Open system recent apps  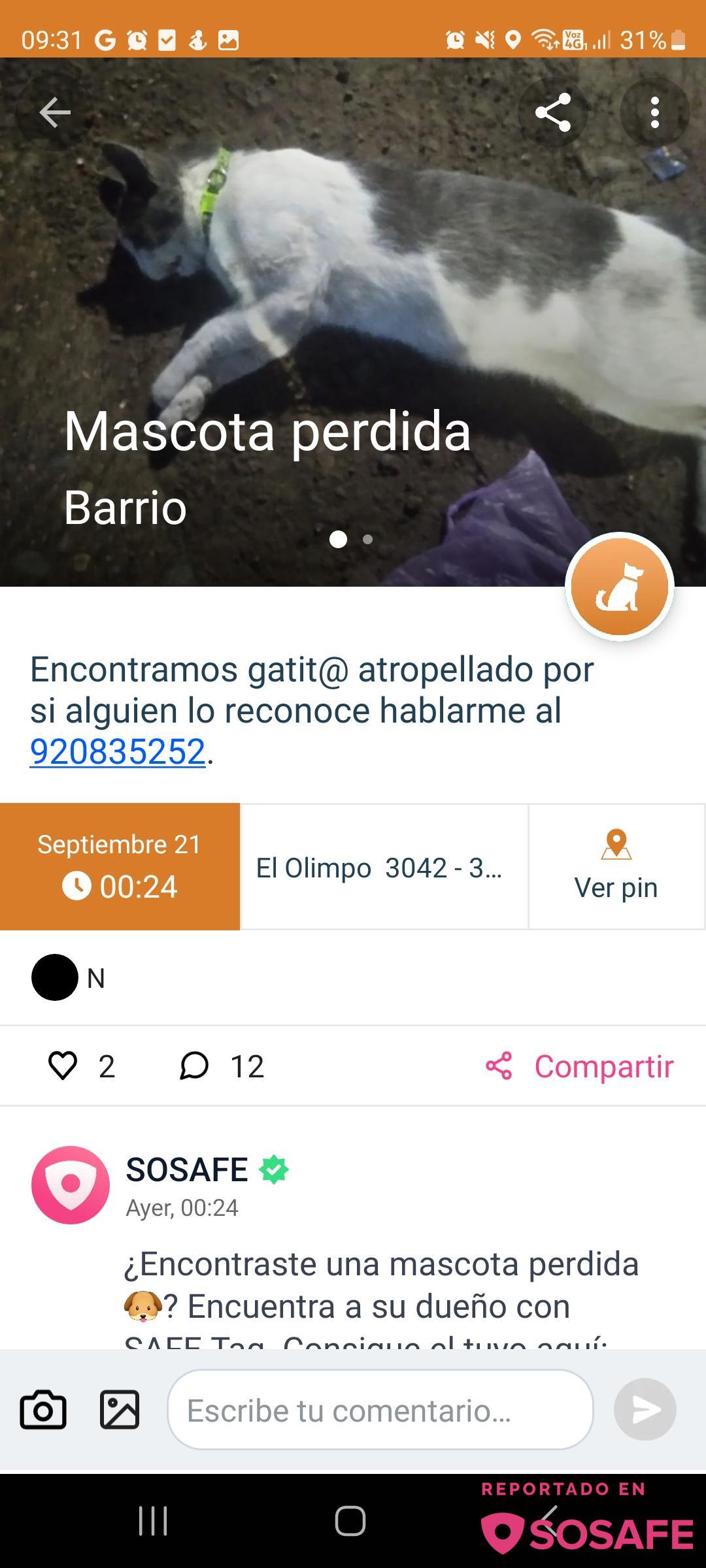point(154,1521)
